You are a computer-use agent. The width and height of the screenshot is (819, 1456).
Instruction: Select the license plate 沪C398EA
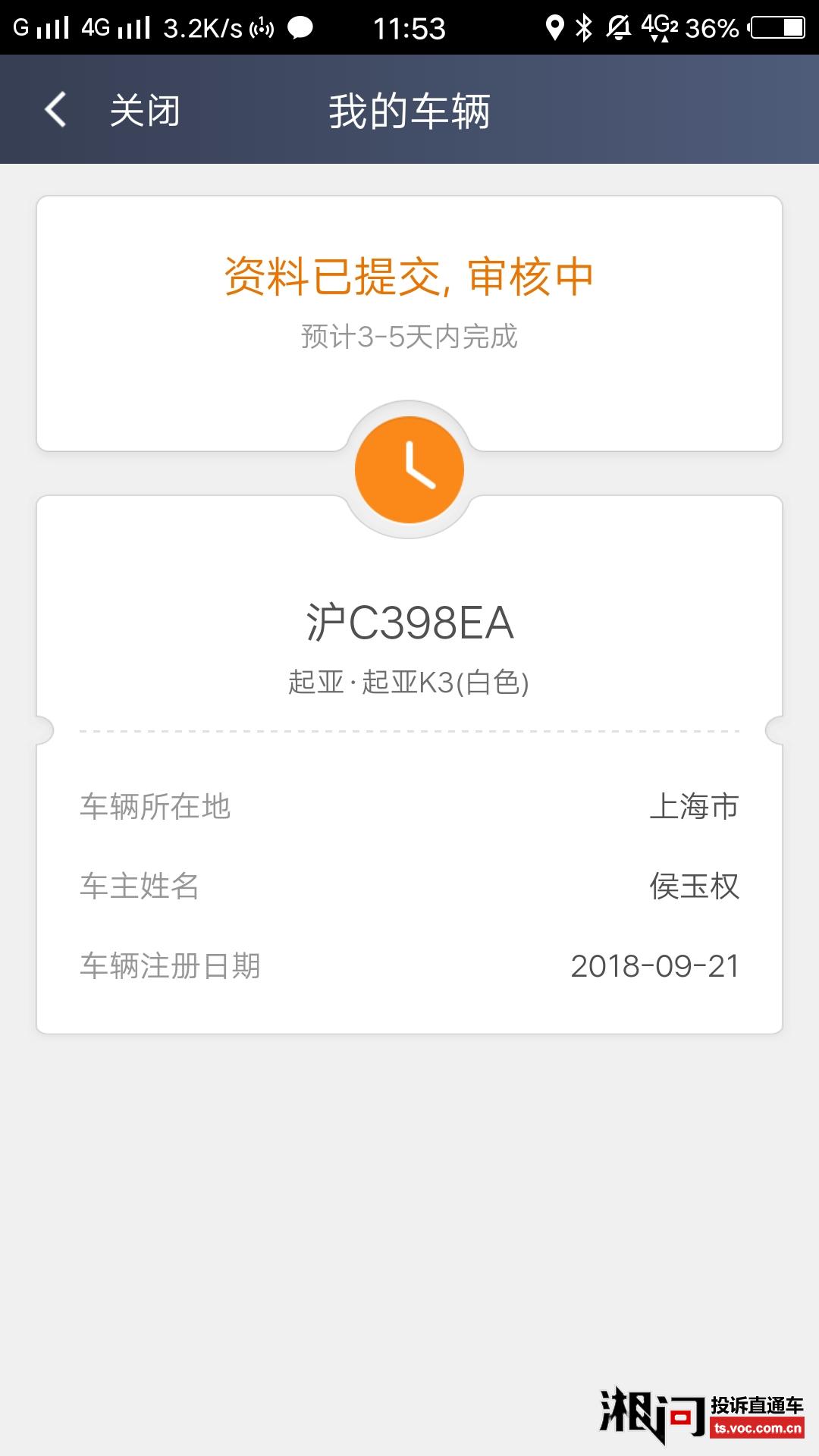click(x=409, y=622)
